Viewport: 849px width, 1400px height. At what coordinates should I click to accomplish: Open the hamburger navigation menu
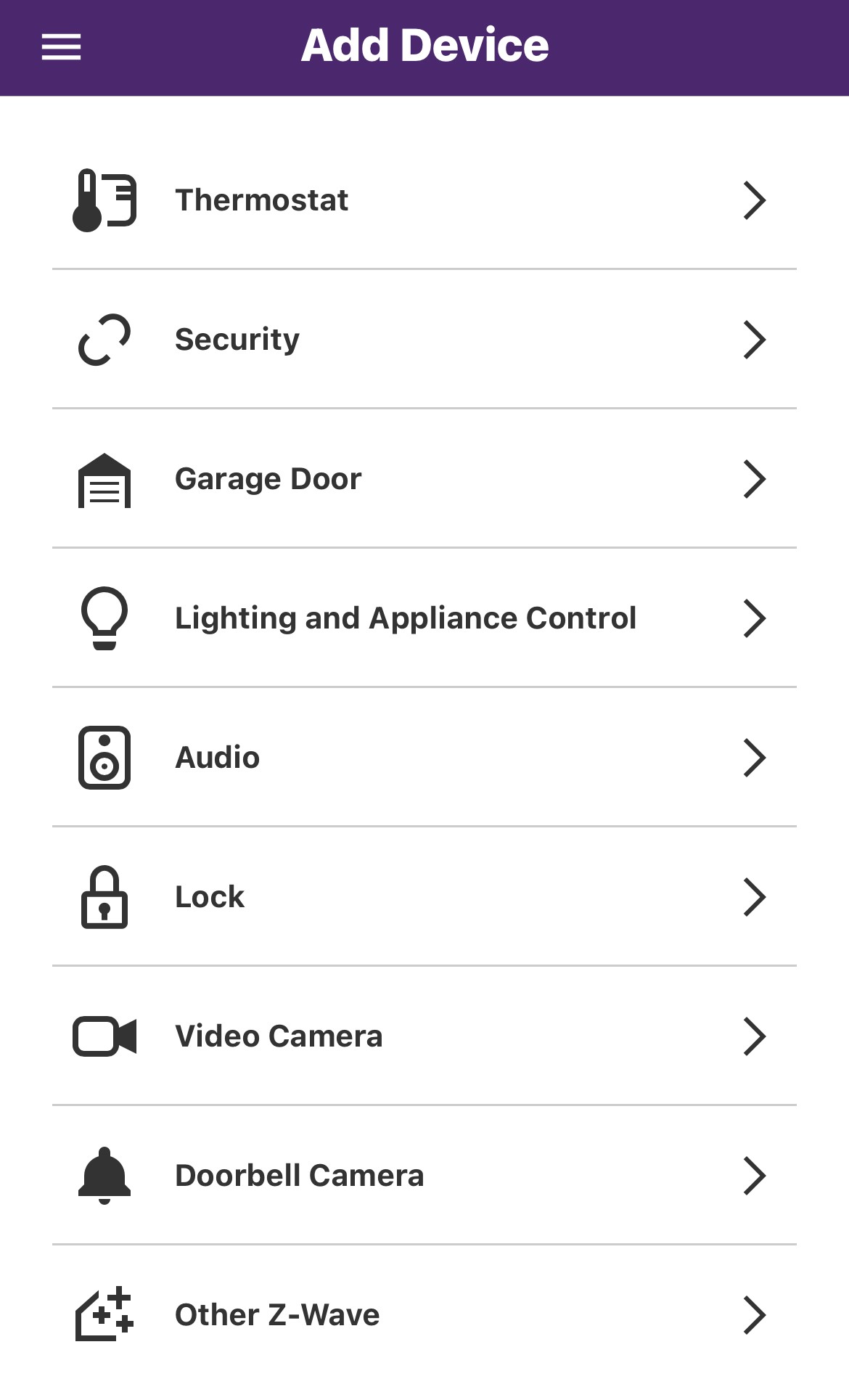tap(61, 47)
